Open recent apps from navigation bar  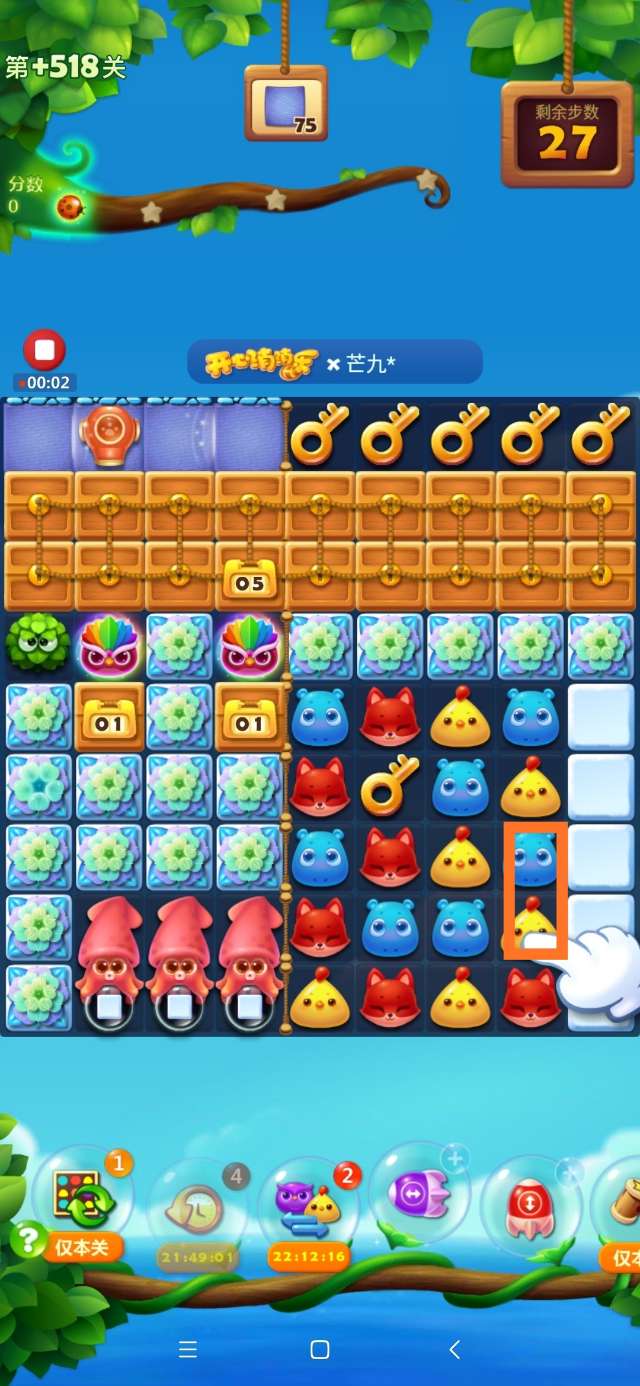187,1350
